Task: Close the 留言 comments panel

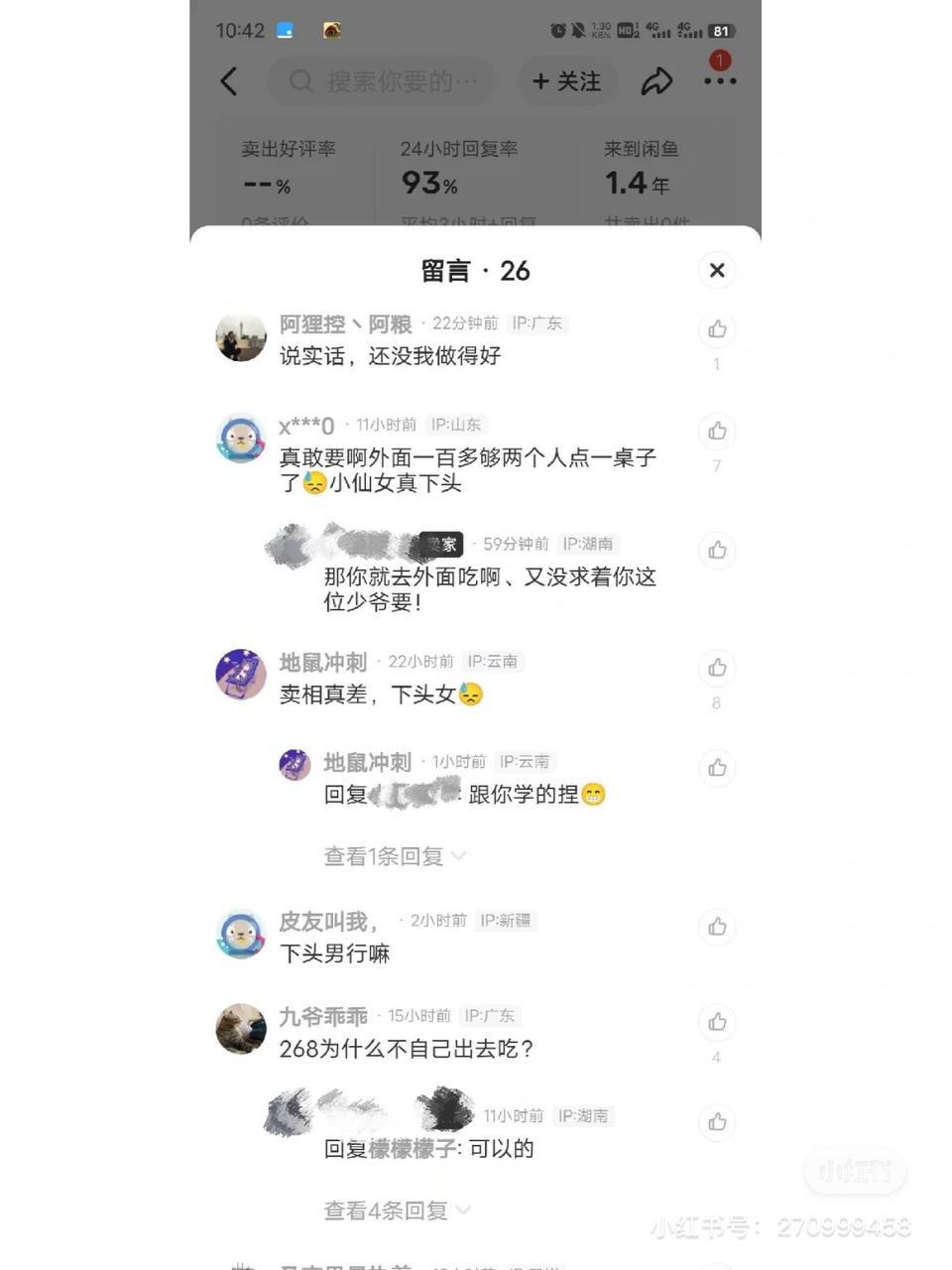Action: click(717, 270)
